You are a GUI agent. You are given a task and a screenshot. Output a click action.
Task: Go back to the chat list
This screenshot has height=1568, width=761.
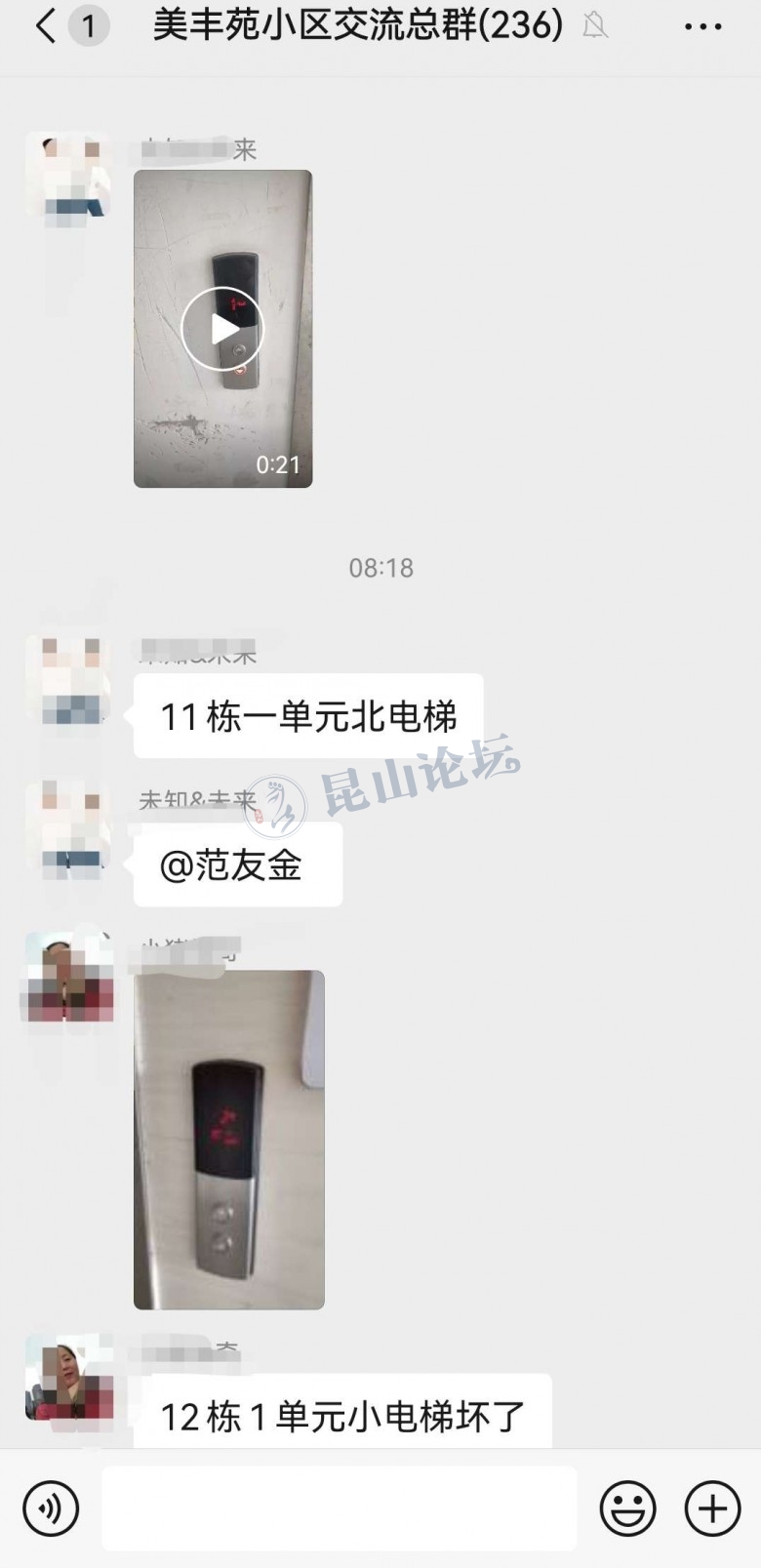[x=46, y=26]
